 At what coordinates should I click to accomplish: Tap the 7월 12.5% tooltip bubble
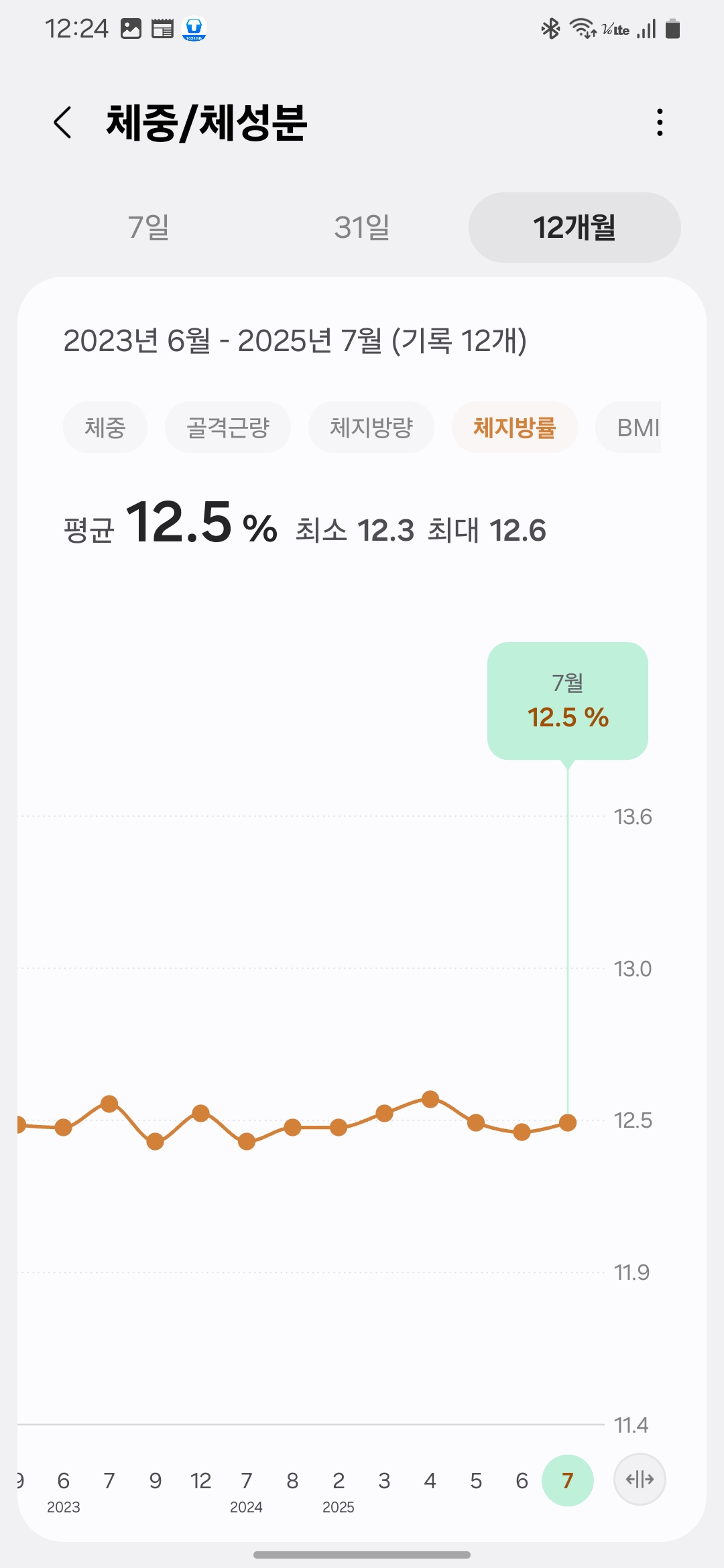click(x=567, y=700)
